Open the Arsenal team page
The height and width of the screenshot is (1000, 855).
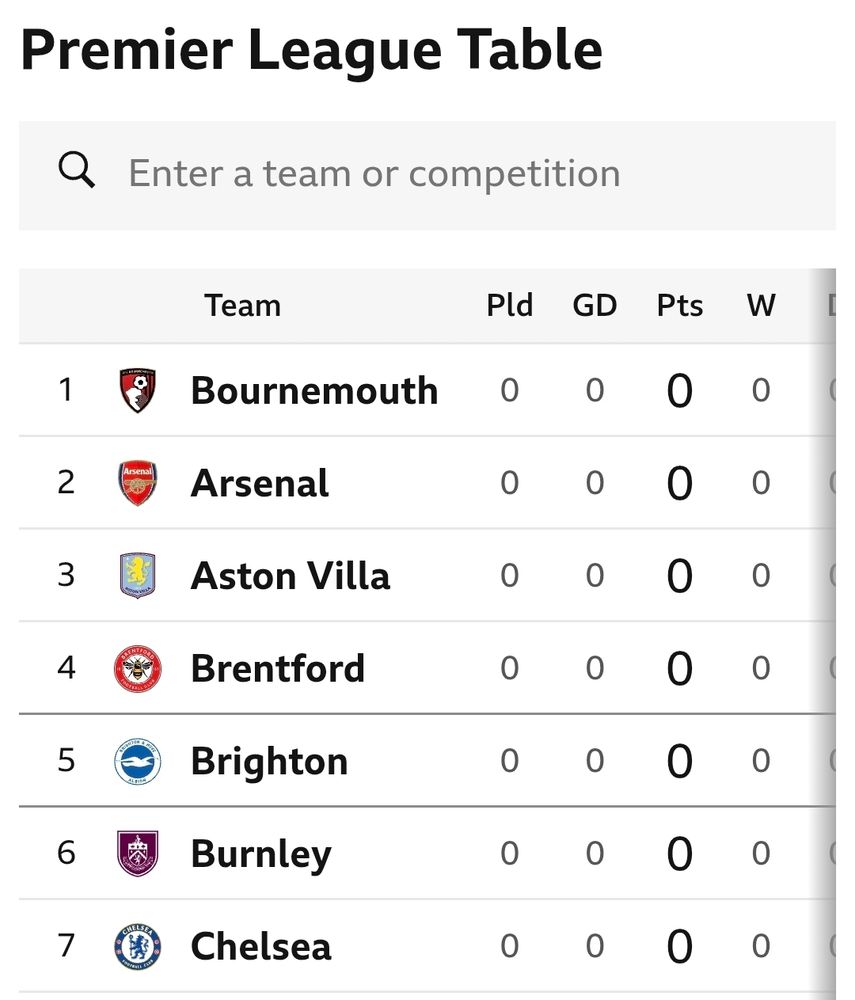pos(258,482)
